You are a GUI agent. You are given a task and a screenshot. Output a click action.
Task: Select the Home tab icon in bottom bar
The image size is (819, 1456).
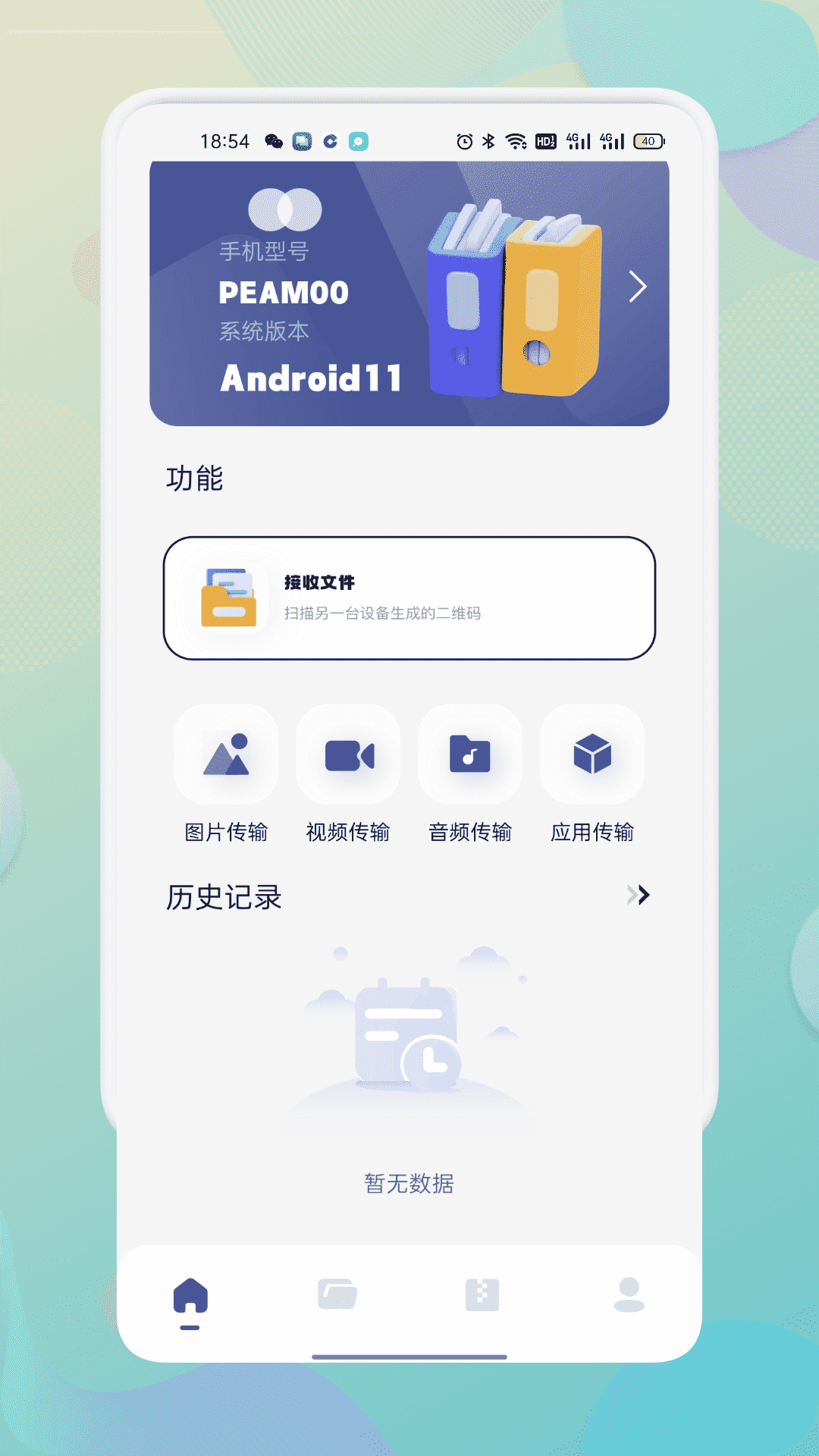(190, 1294)
